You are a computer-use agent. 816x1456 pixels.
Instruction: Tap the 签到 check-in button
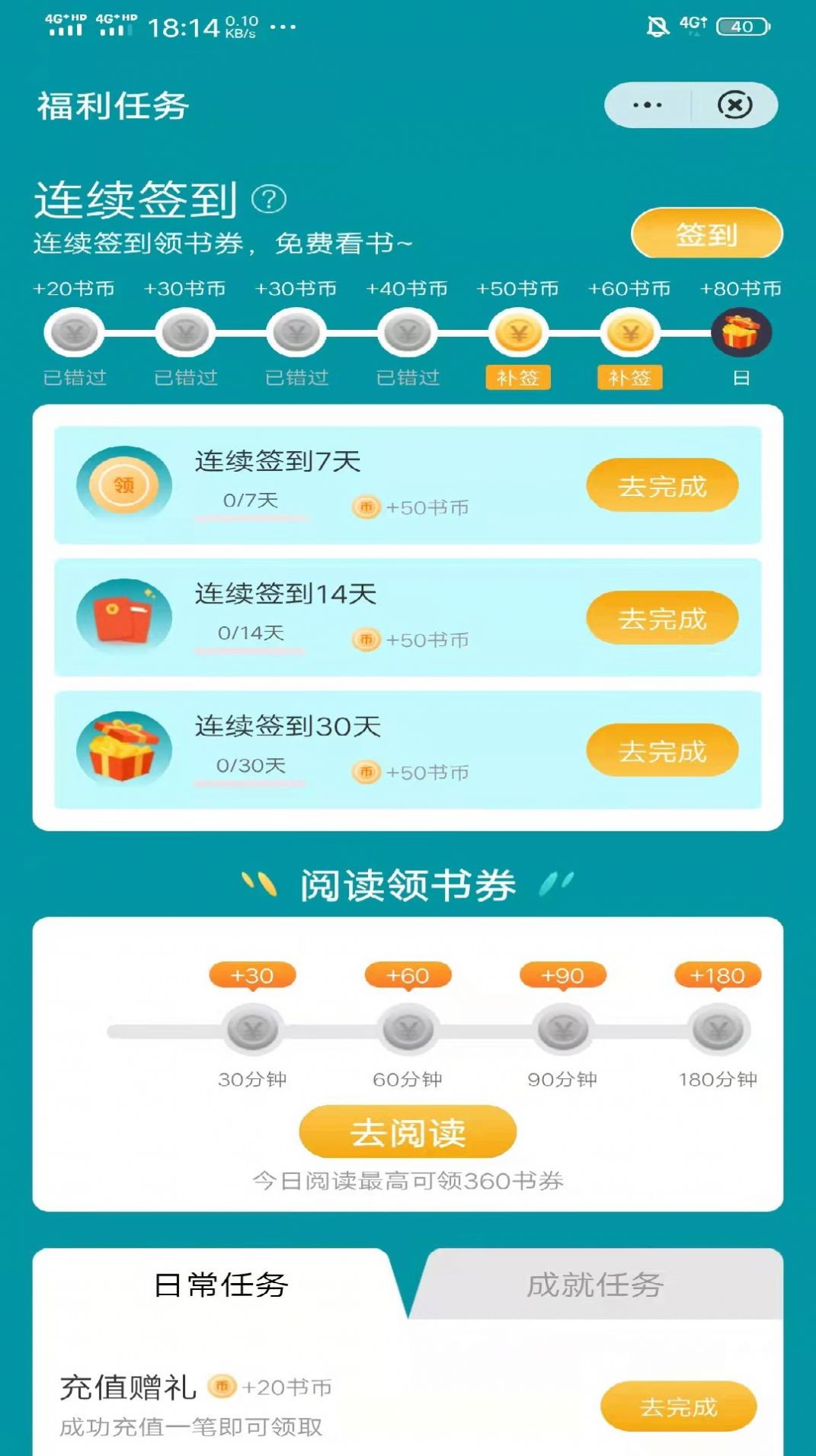pyautogui.click(x=706, y=234)
